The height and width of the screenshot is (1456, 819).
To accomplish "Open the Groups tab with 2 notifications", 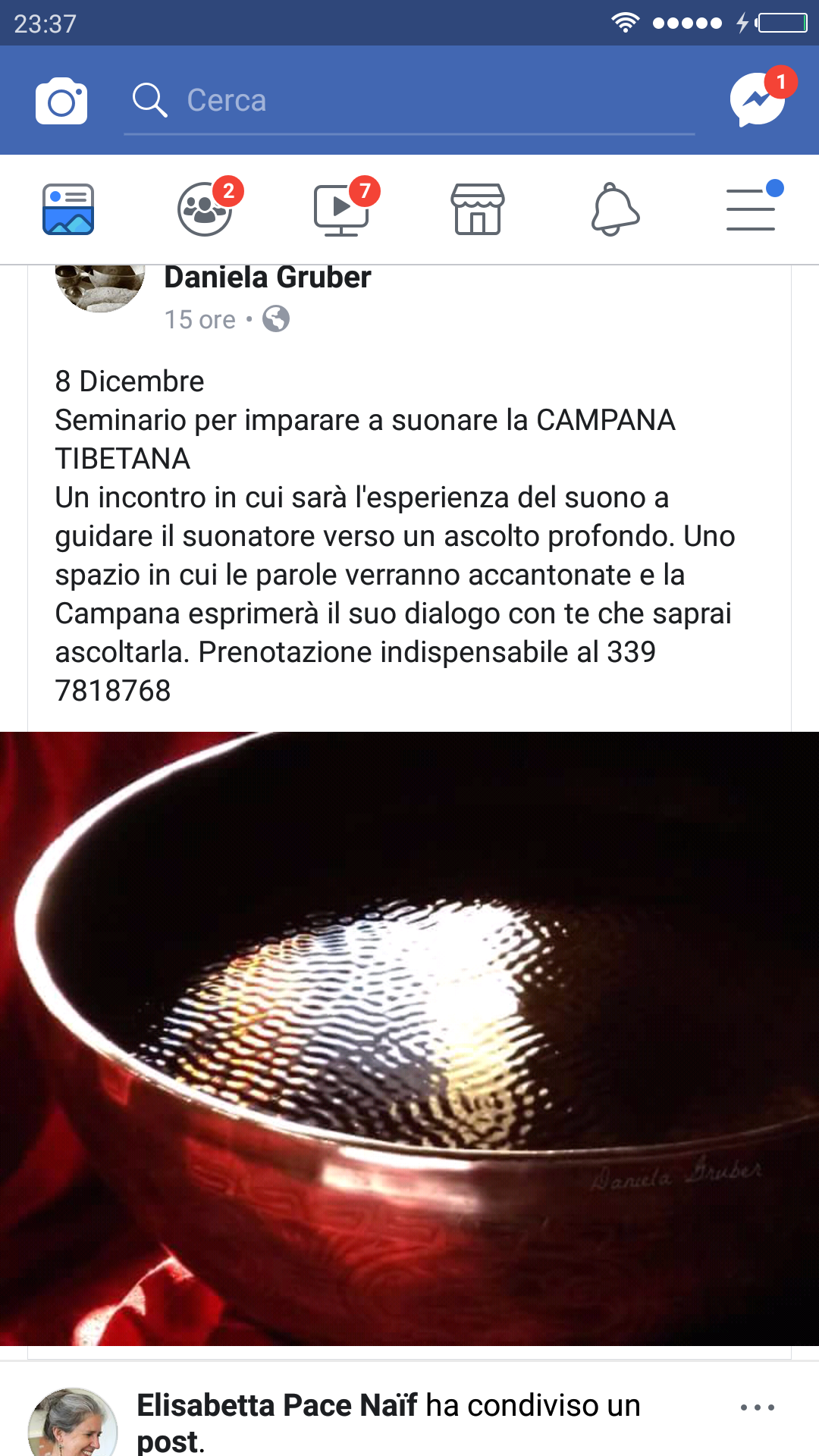I will (205, 209).
